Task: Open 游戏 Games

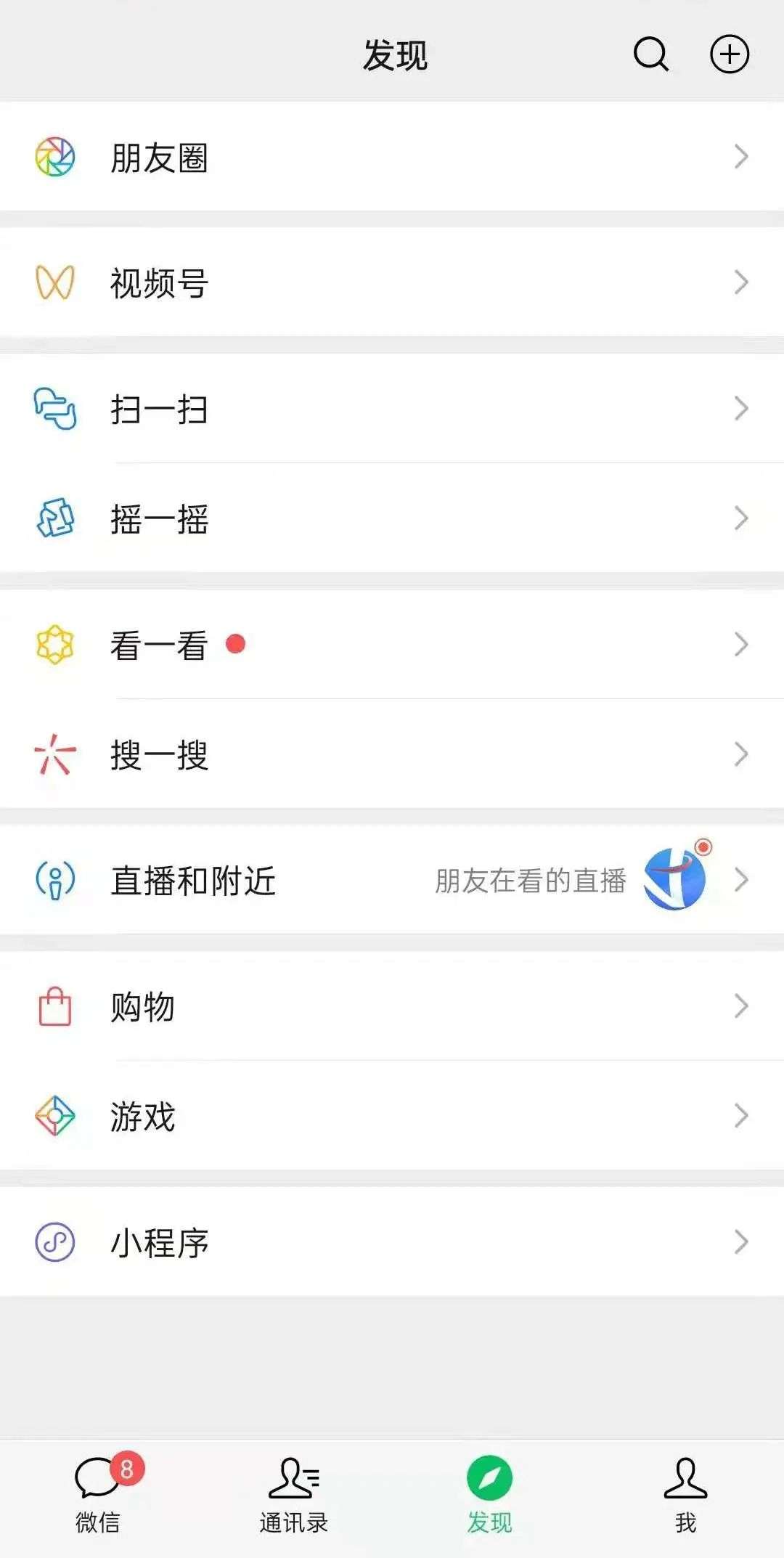Action: point(392,1116)
